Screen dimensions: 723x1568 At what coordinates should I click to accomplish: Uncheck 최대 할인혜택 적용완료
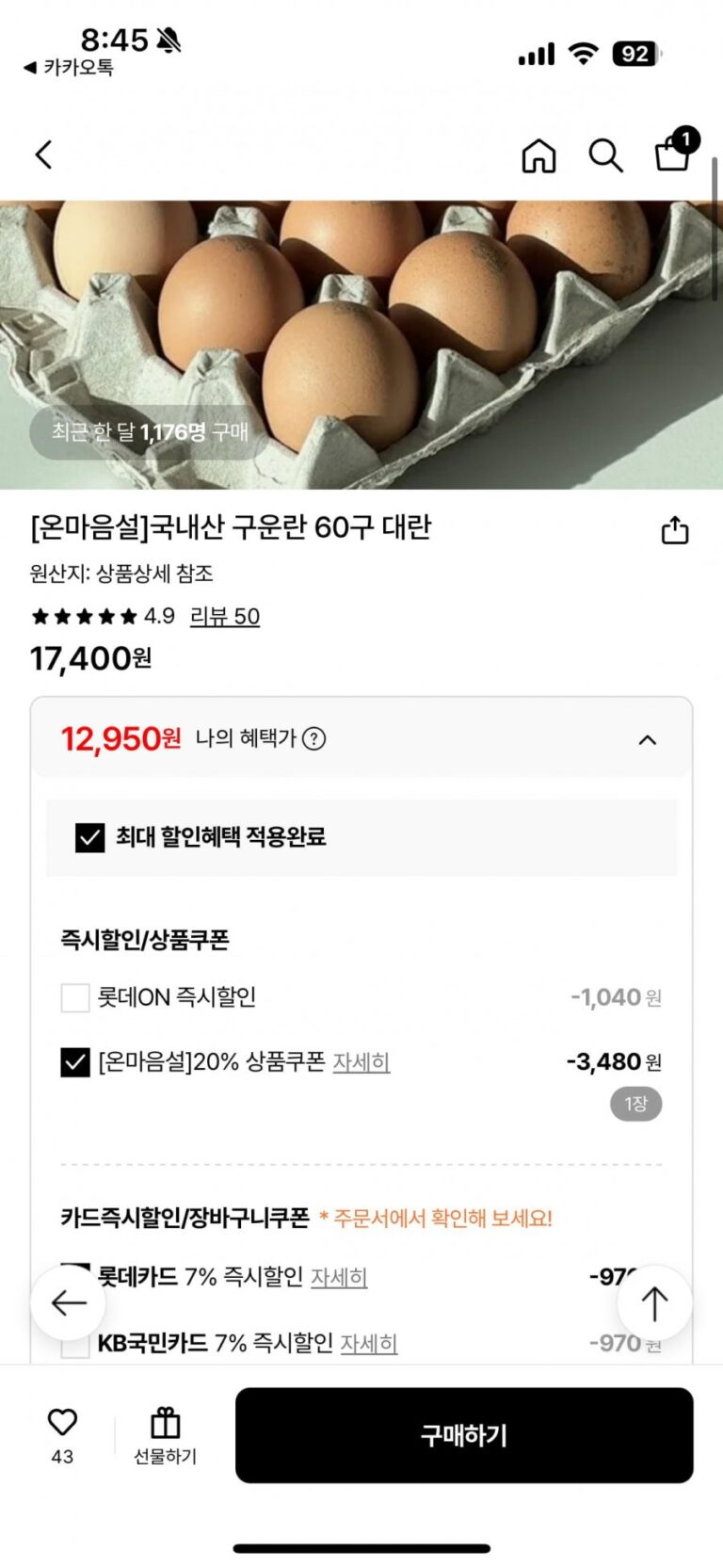(x=90, y=837)
